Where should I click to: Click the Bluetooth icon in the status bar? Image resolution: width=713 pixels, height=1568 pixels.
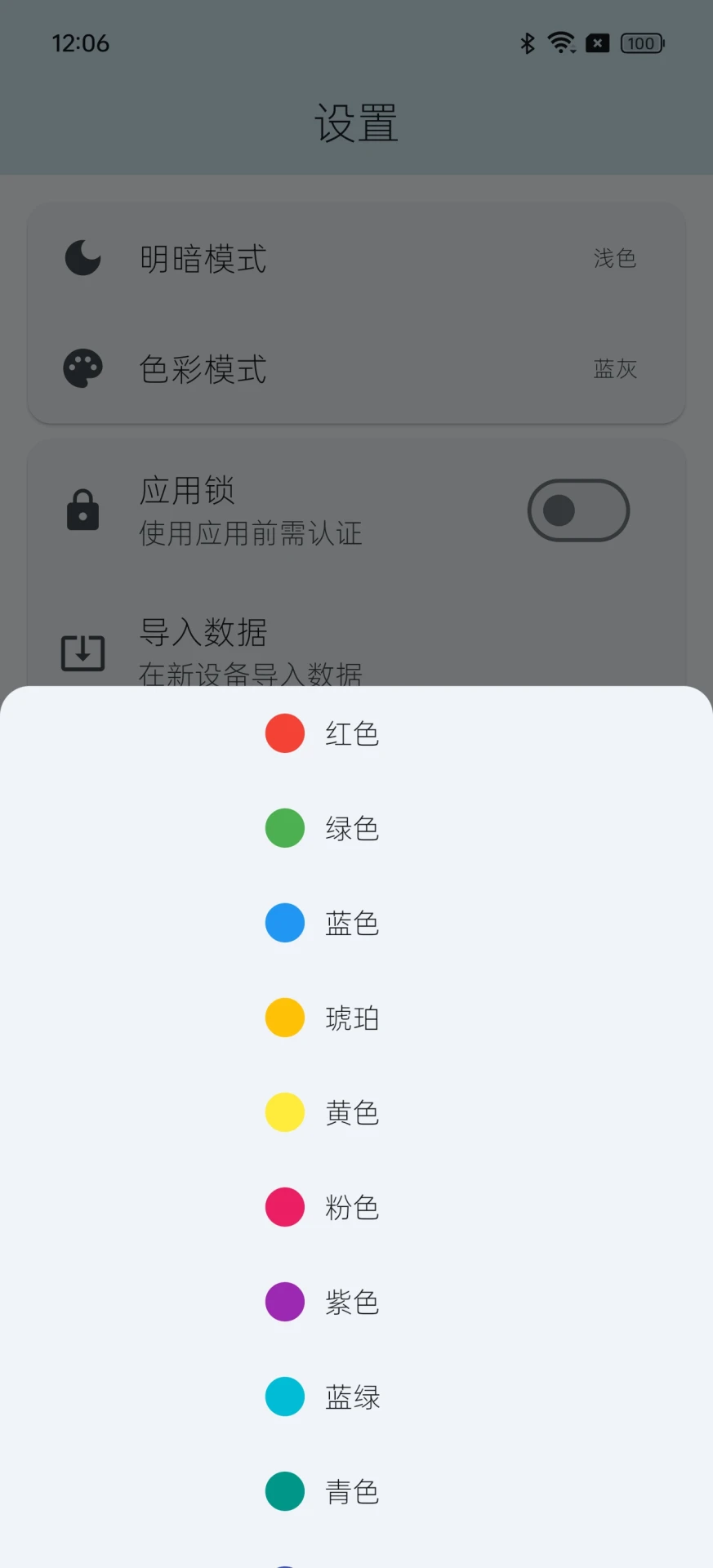(527, 43)
